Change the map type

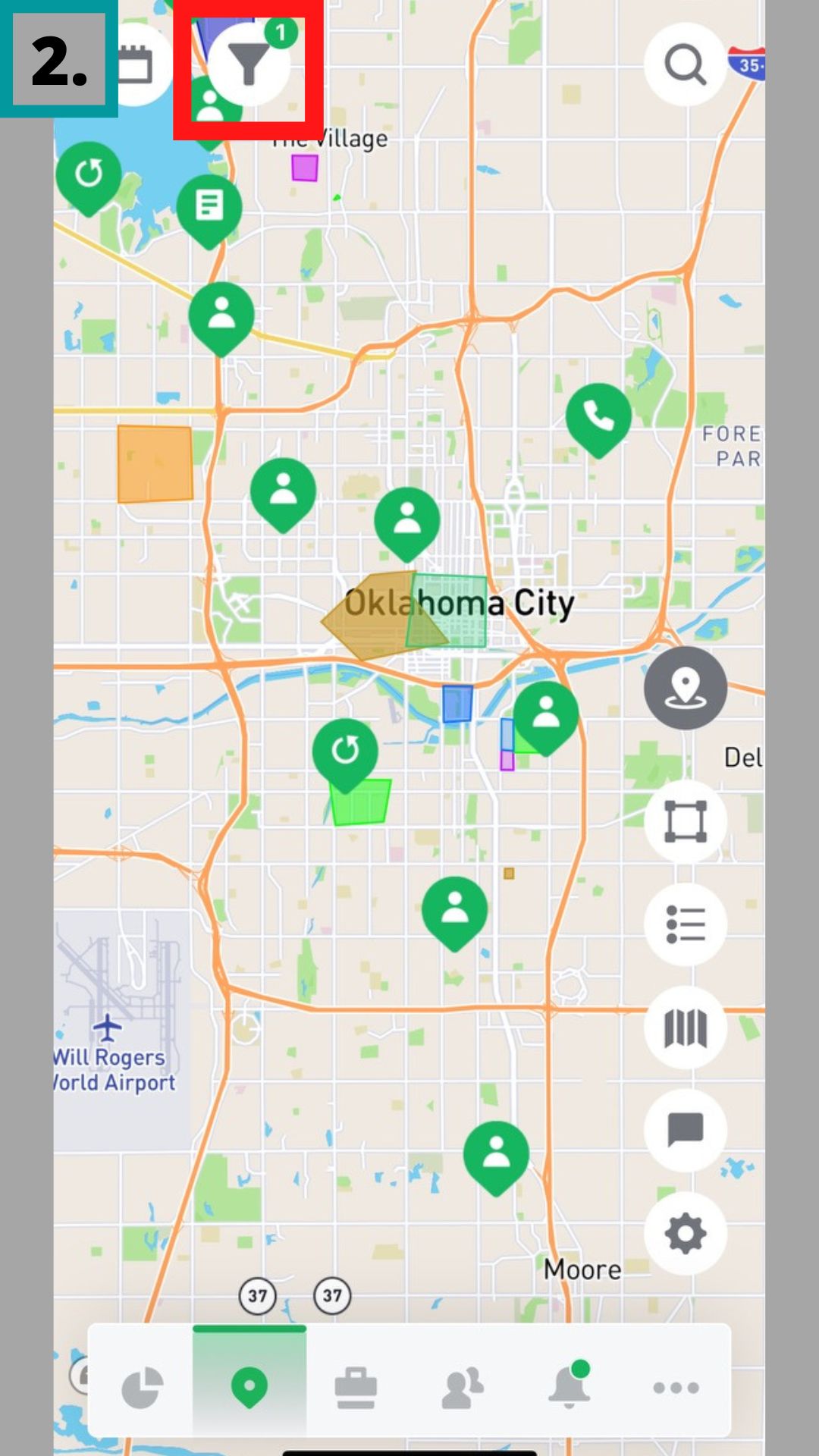[685, 1028]
